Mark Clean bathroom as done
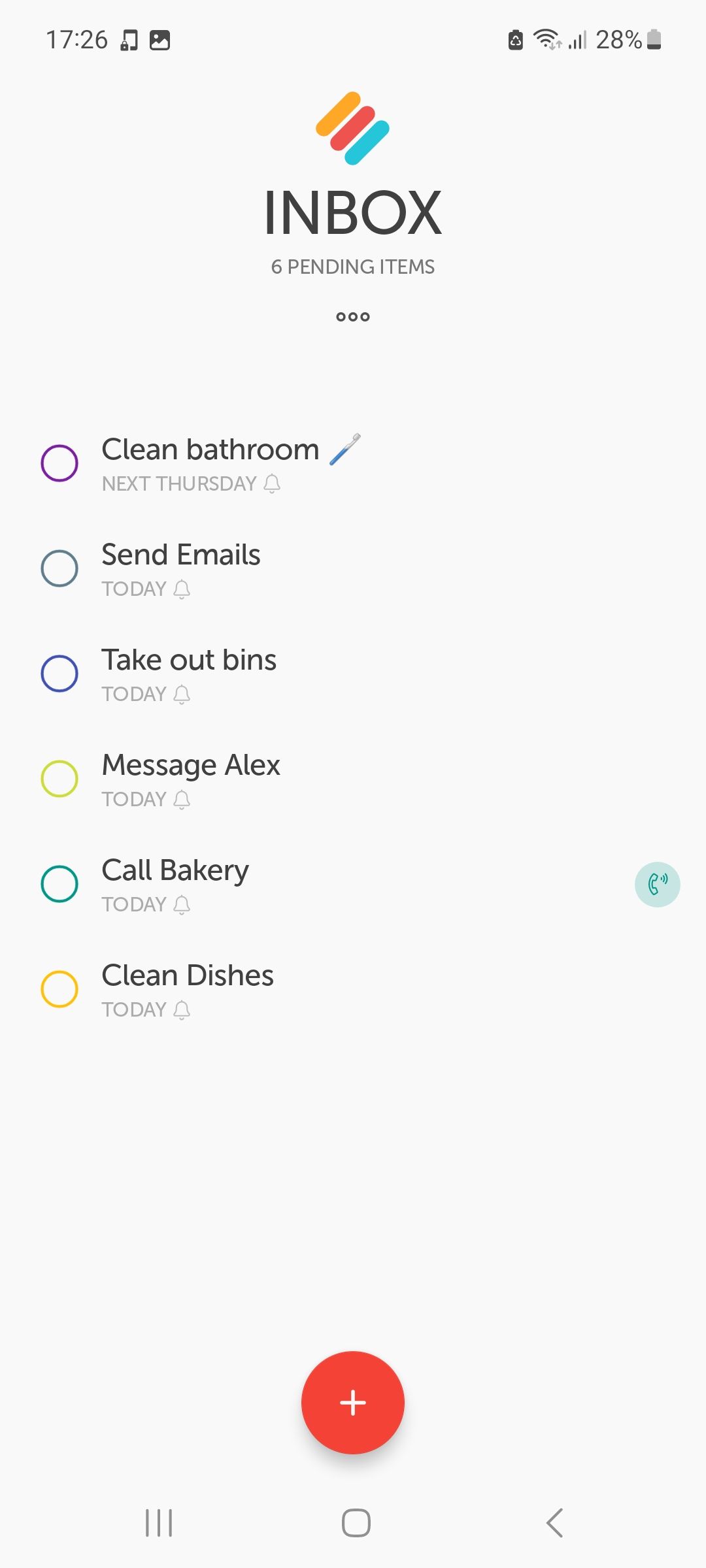Image resolution: width=706 pixels, height=1568 pixels. coord(59,463)
